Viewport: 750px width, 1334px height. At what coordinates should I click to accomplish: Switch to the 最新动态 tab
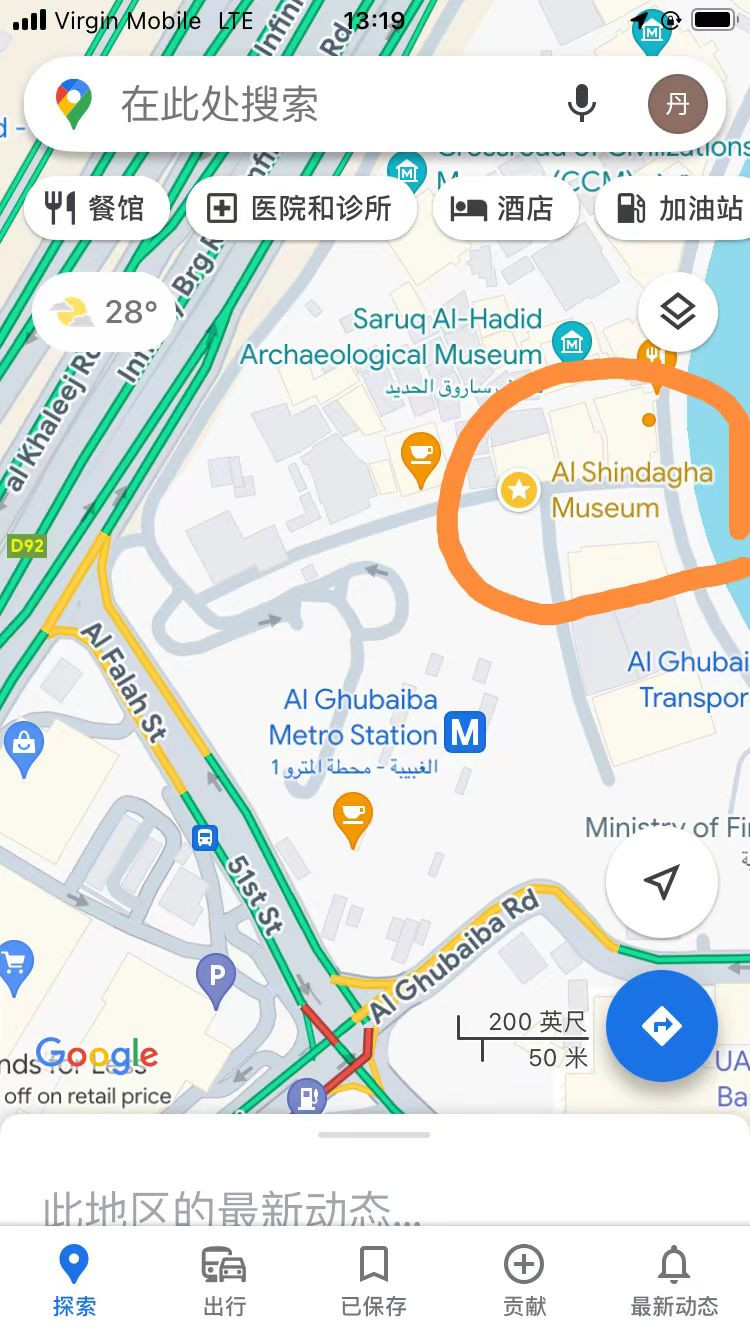[x=674, y=1279]
